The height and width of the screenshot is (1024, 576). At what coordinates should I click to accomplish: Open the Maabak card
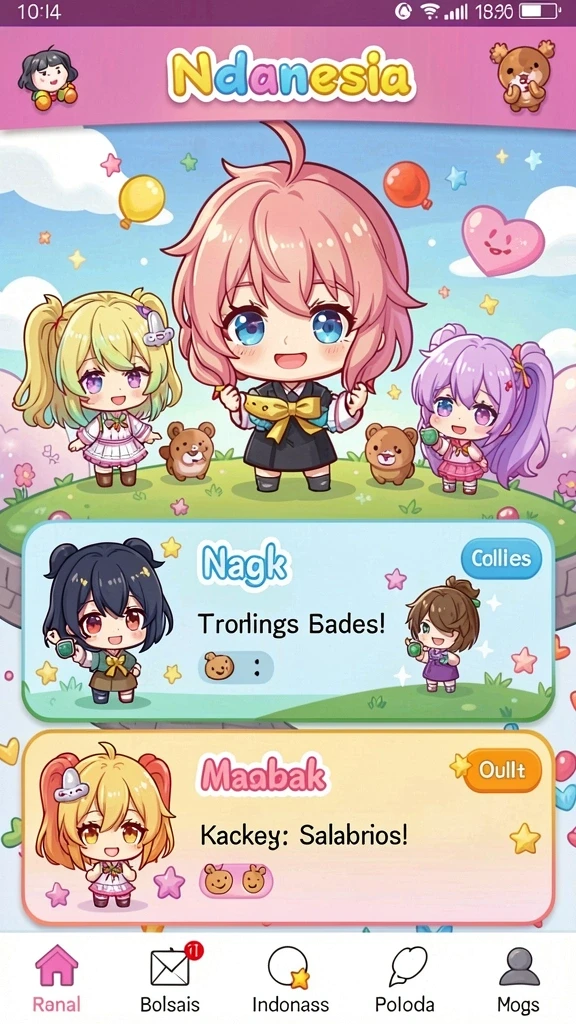coord(288,827)
